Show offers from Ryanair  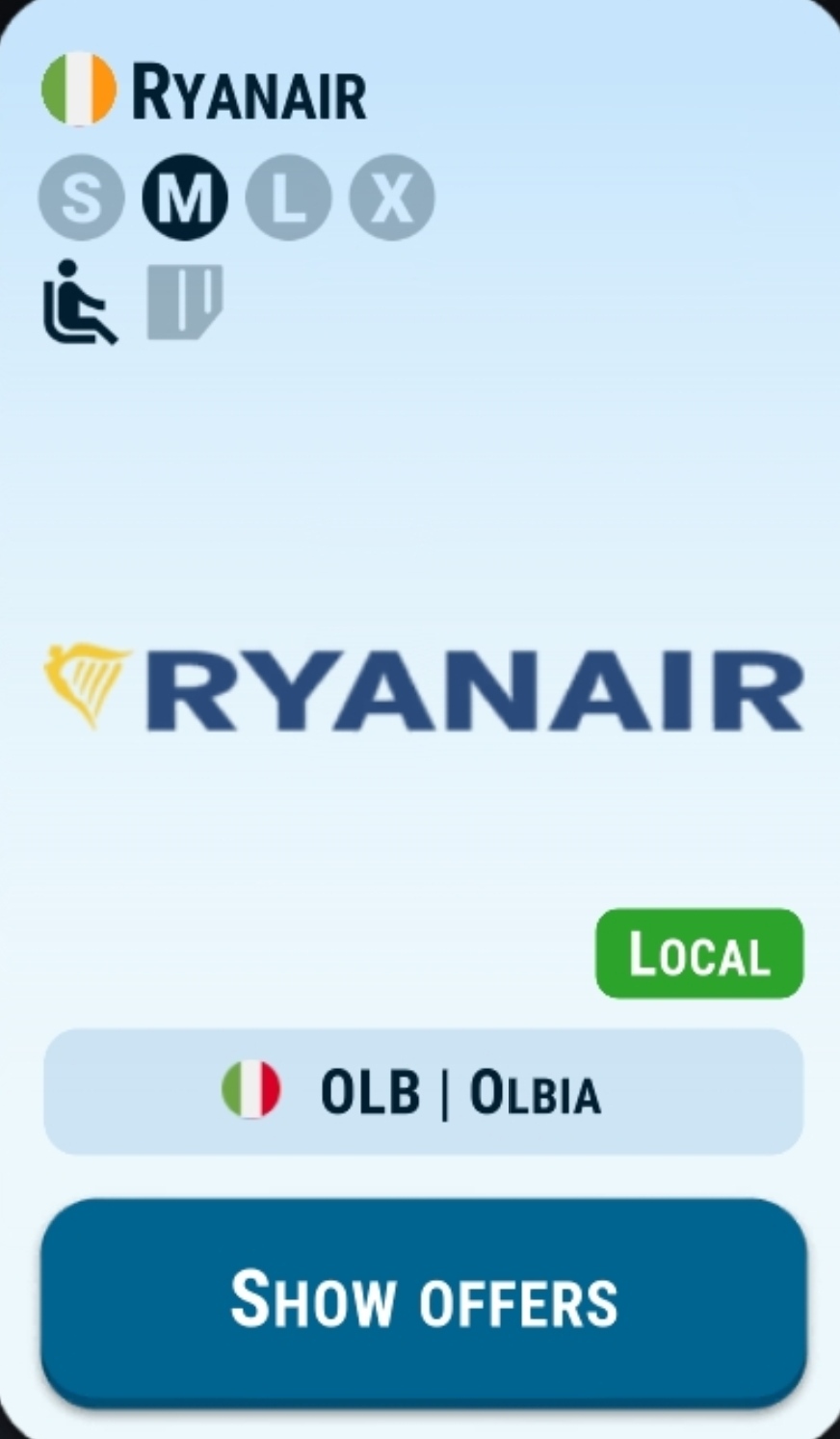click(x=423, y=1301)
